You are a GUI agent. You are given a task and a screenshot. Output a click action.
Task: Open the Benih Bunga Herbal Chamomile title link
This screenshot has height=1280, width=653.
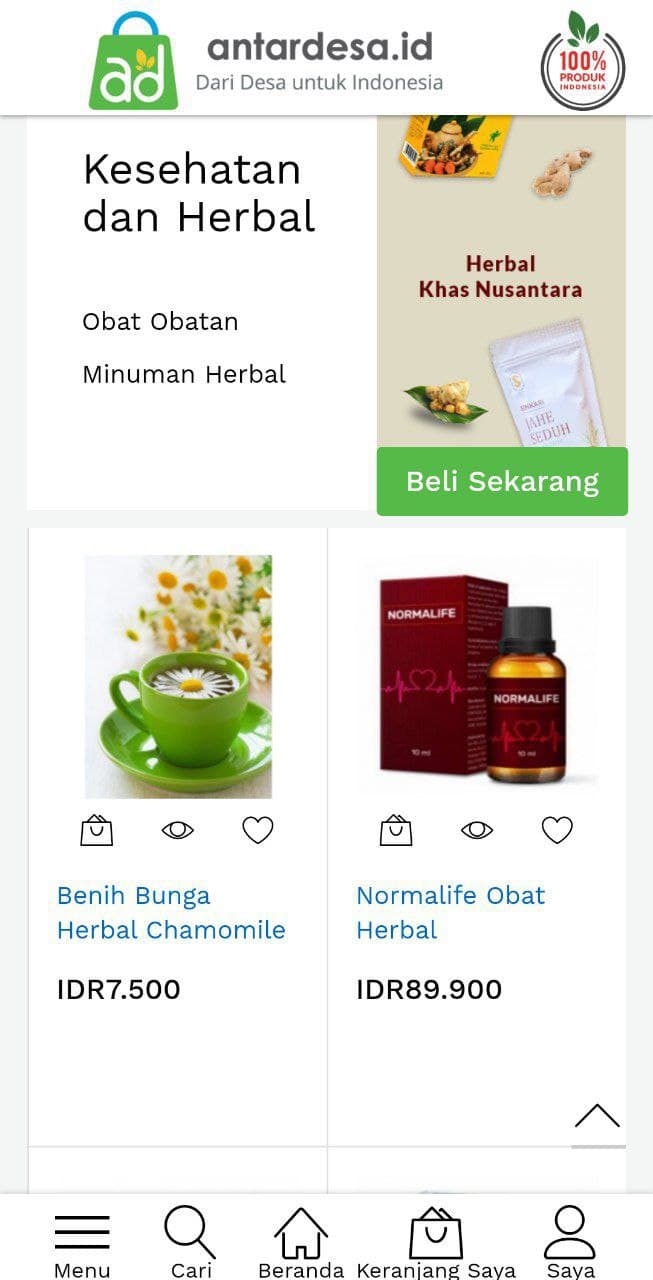pyautogui.click(x=170, y=913)
